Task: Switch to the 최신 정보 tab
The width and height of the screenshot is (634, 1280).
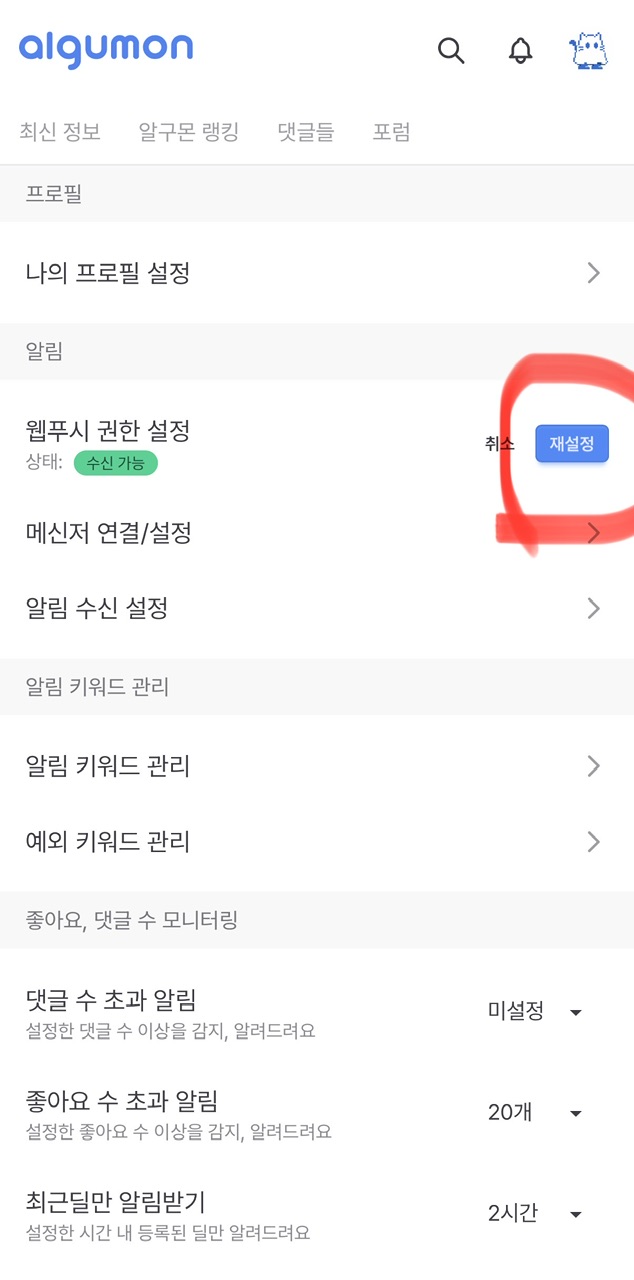Action: click(60, 132)
